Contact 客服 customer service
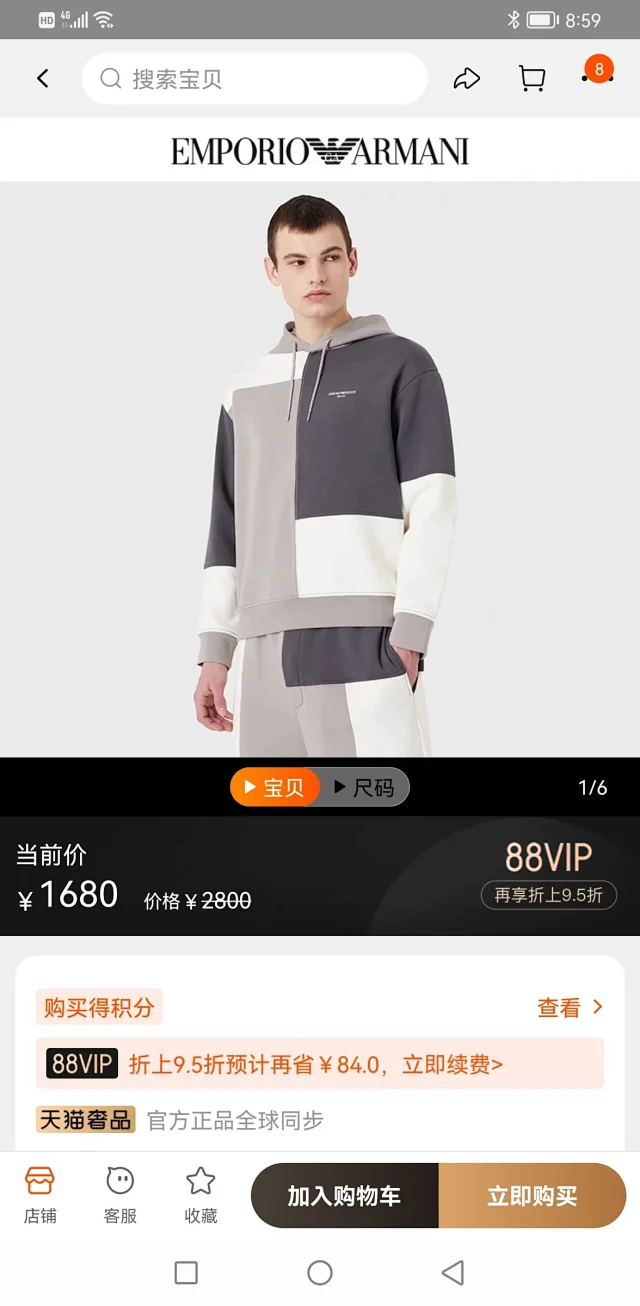Image resolution: width=640 pixels, height=1306 pixels. tap(120, 1195)
